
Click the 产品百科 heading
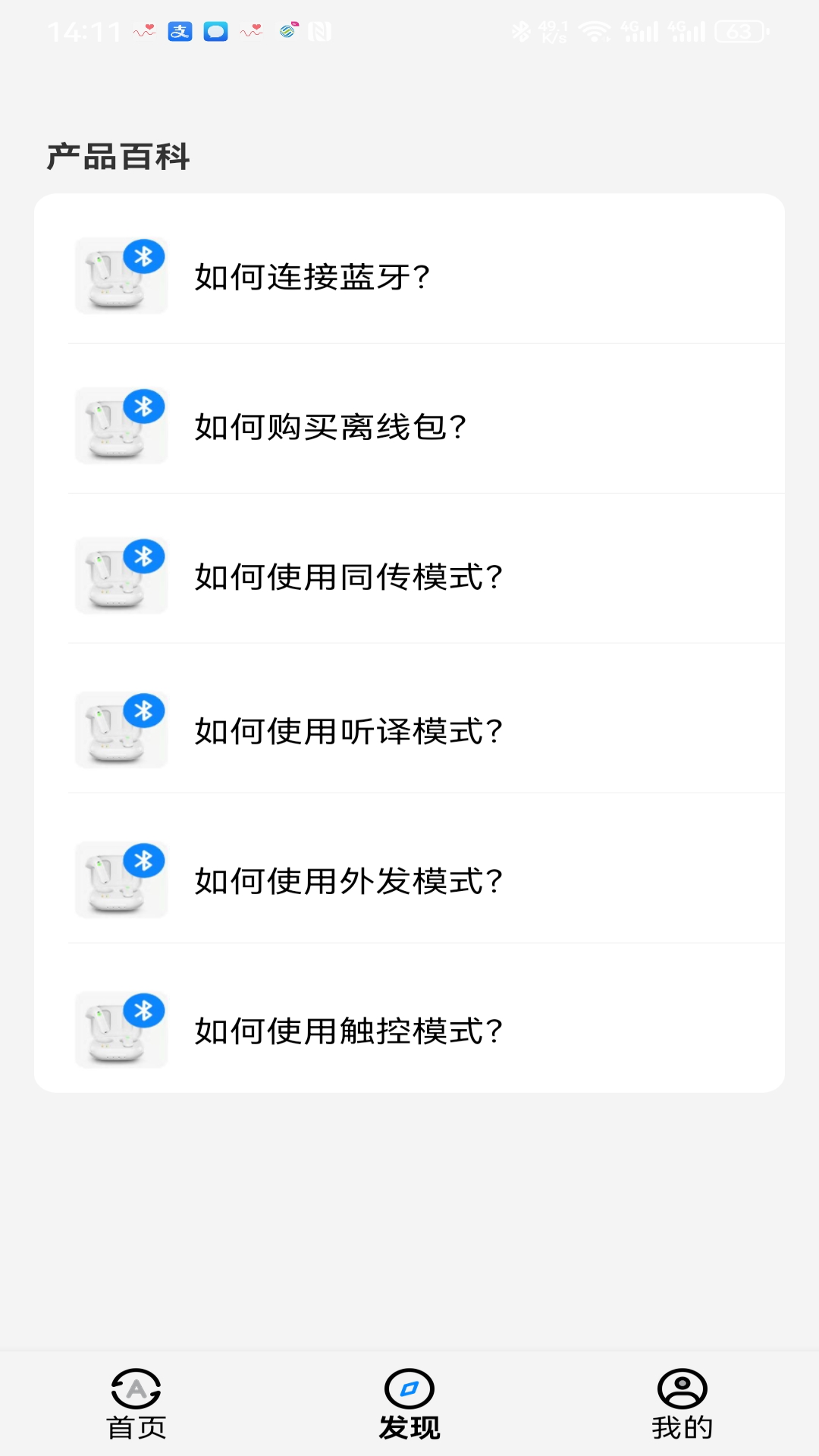(x=117, y=157)
